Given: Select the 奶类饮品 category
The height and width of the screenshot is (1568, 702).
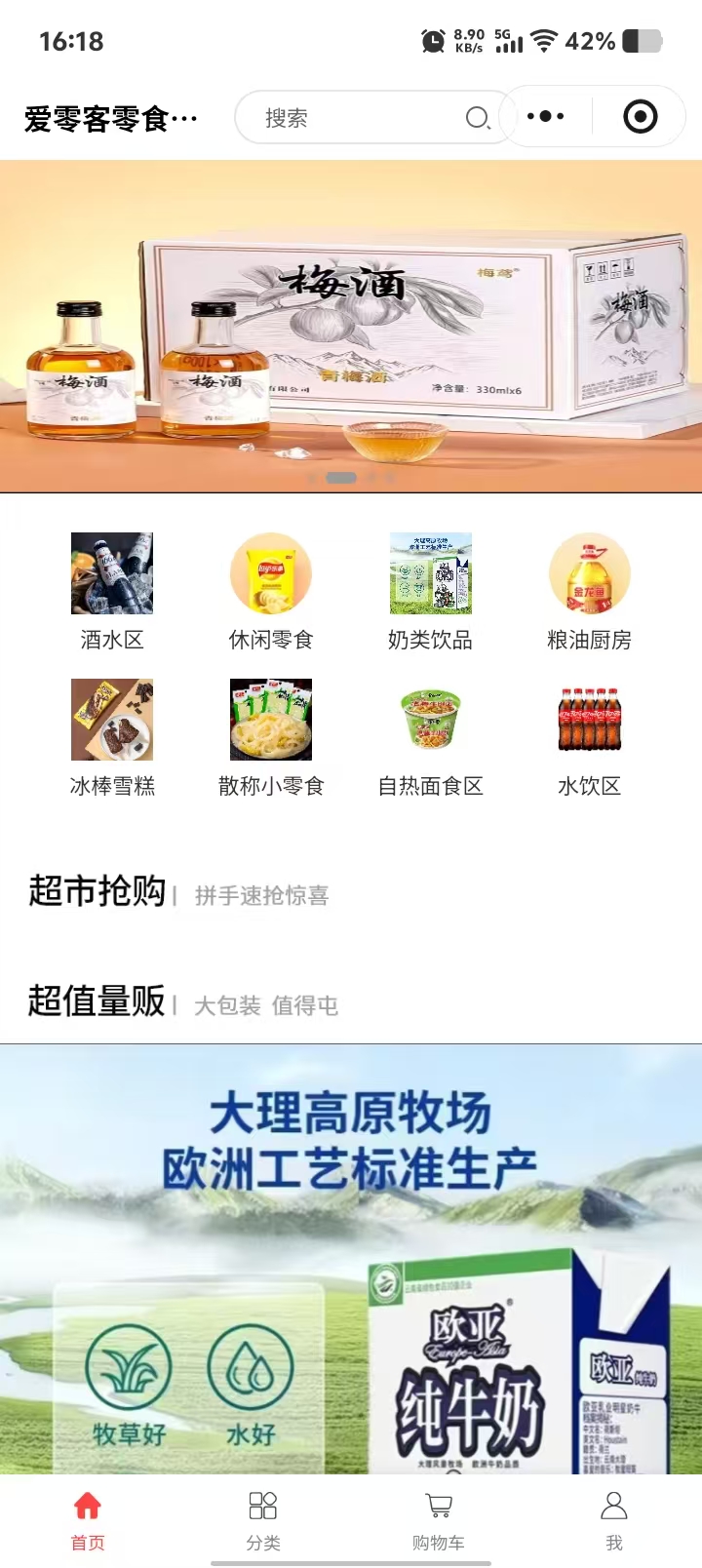Looking at the screenshot, I should (x=430, y=591).
